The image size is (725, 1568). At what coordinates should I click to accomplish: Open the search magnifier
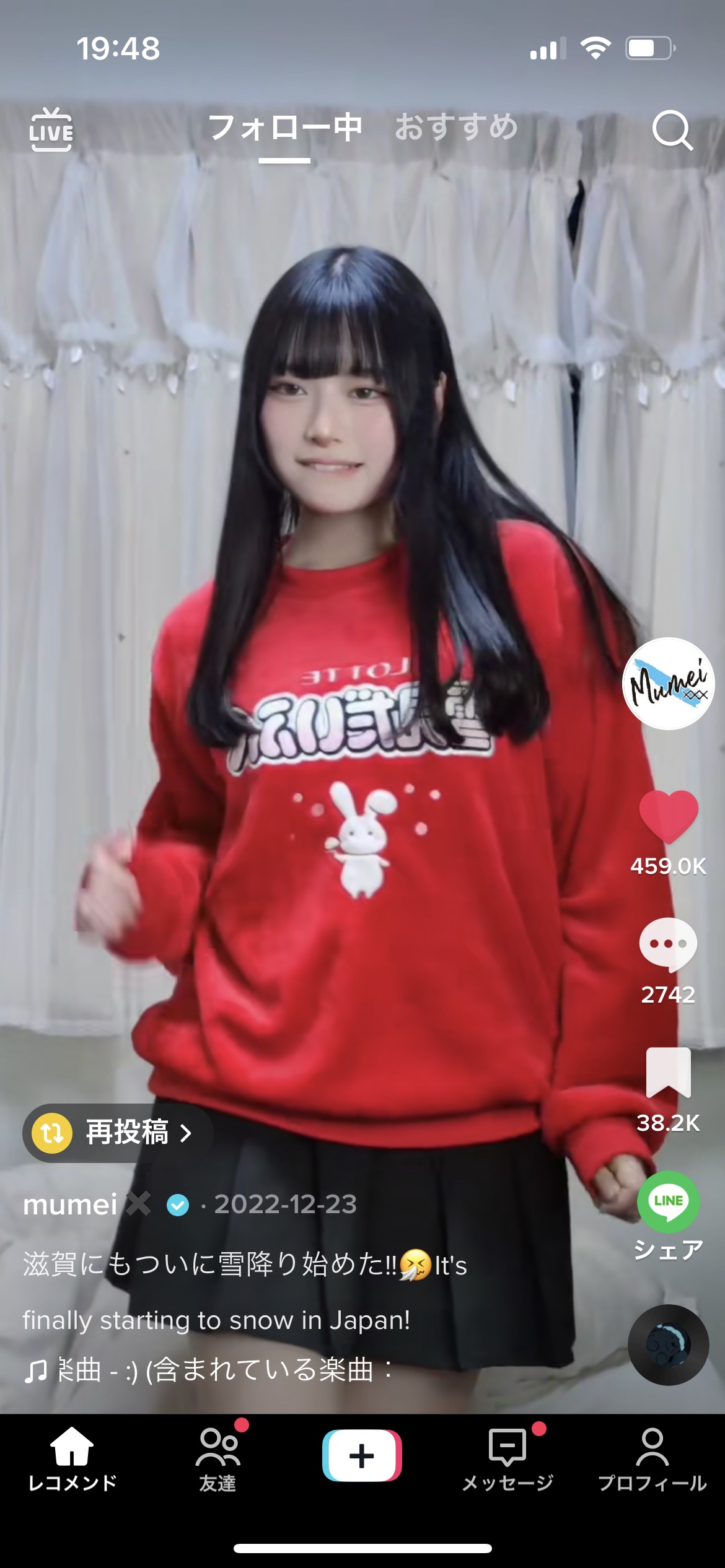pos(672,131)
